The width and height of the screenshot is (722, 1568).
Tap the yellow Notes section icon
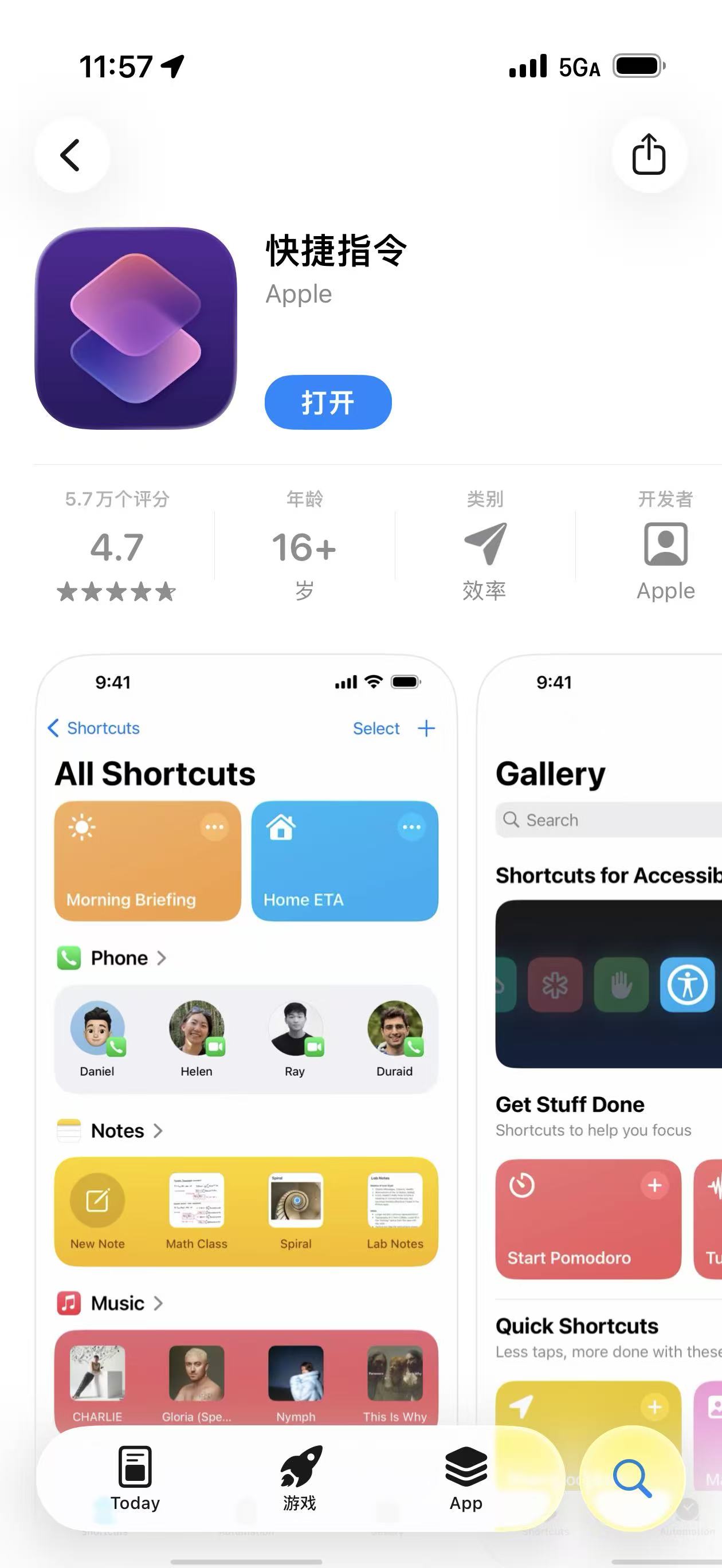coord(69,1130)
